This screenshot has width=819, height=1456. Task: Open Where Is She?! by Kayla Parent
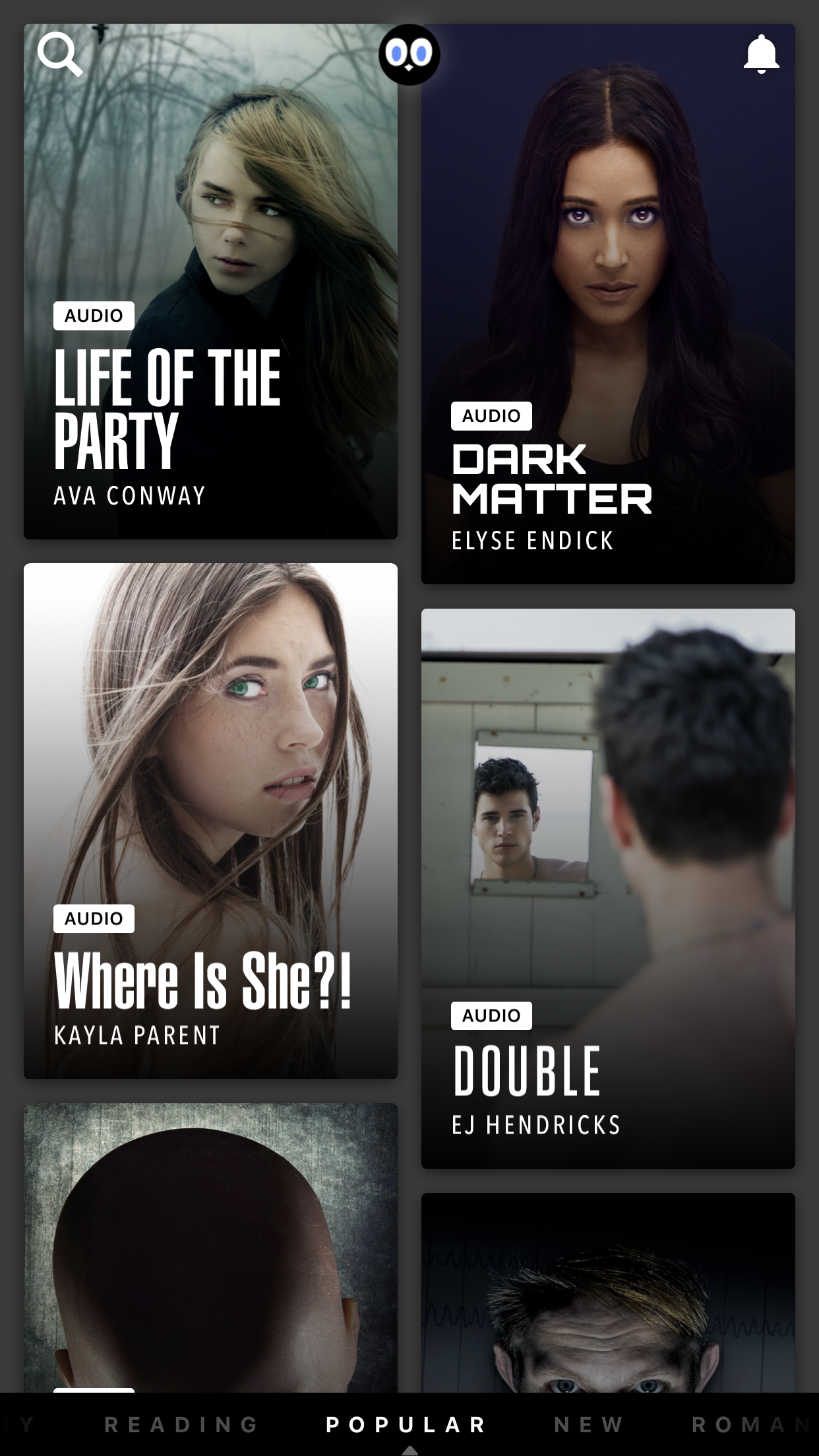point(210,821)
